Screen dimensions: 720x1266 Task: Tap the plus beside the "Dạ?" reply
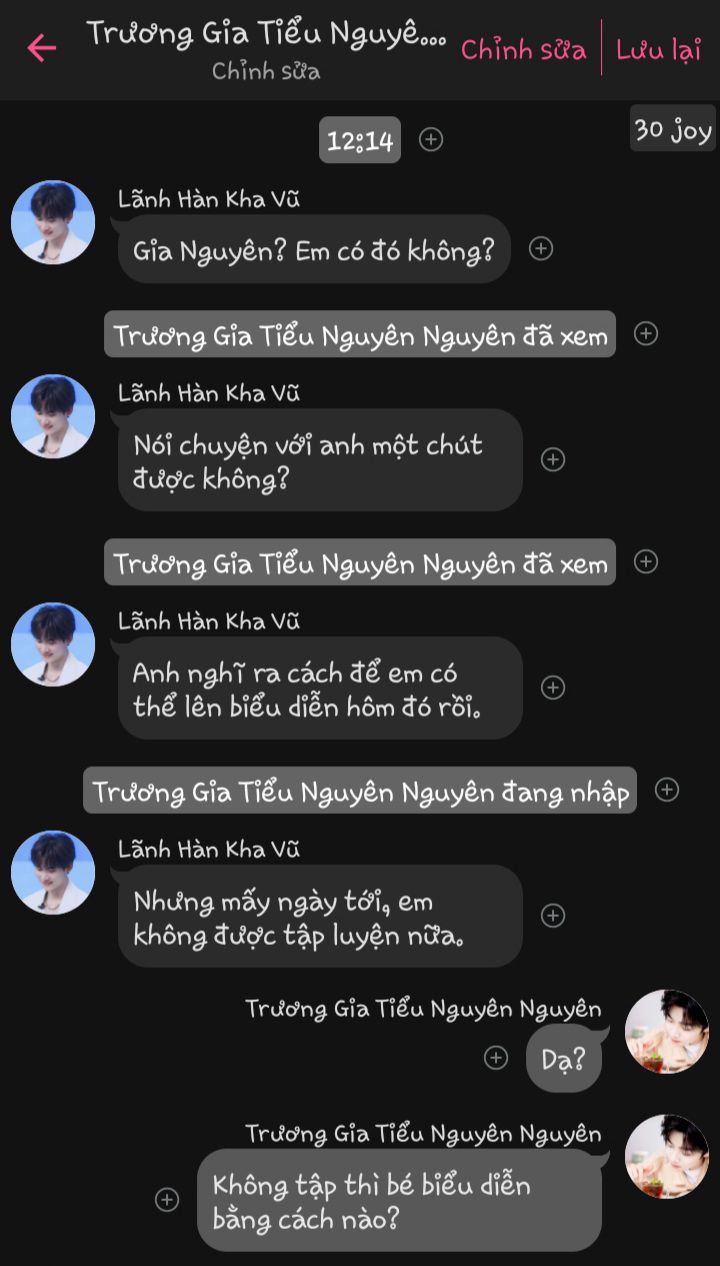click(x=496, y=1057)
